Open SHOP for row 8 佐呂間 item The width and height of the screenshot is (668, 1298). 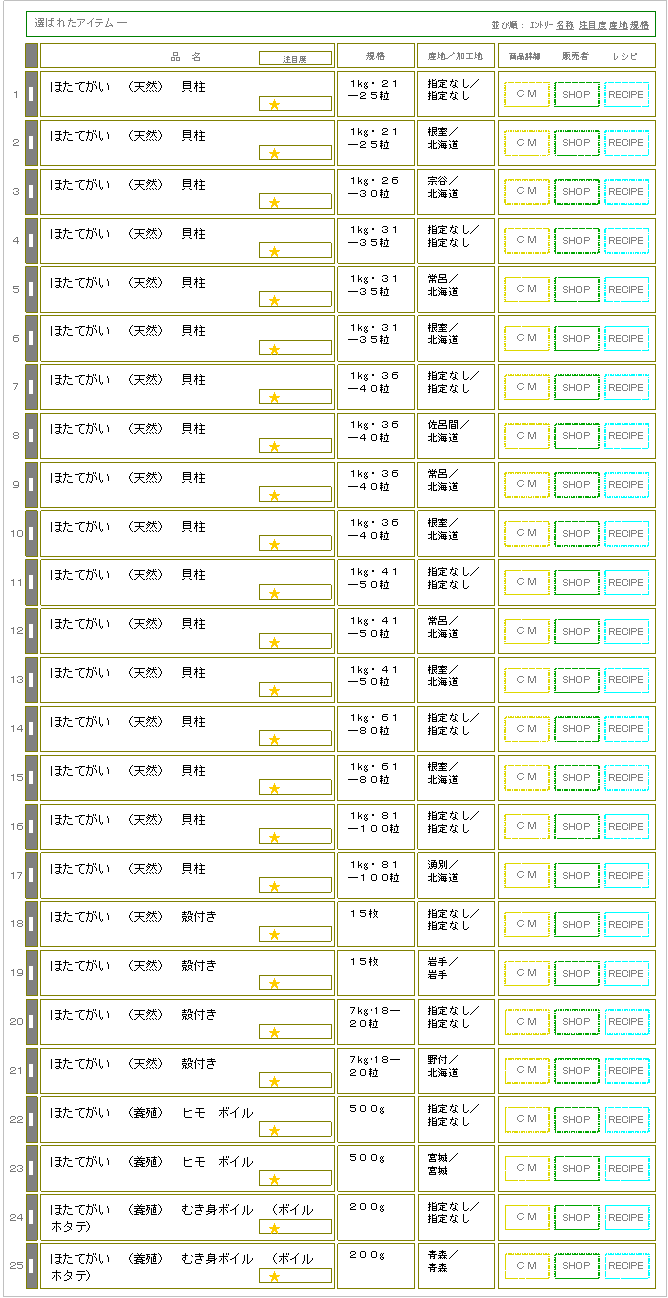coord(576,436)
